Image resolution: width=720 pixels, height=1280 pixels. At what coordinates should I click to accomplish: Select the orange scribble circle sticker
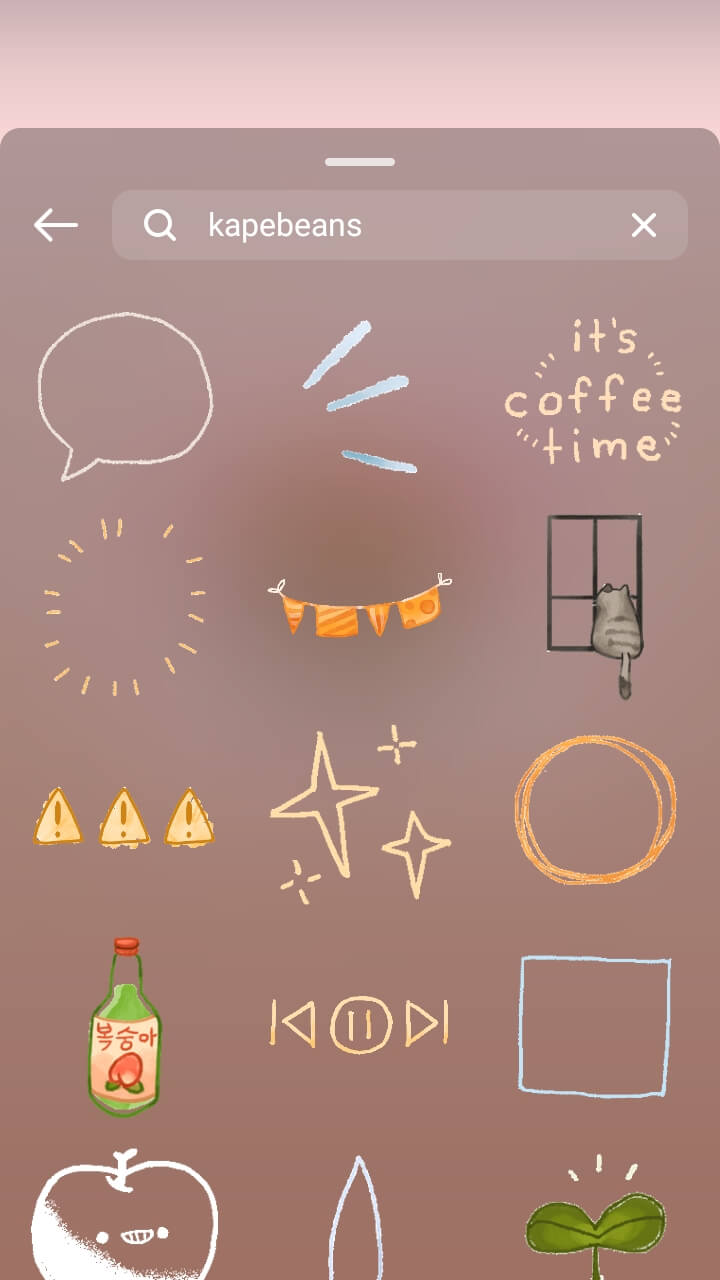point(595,811)
